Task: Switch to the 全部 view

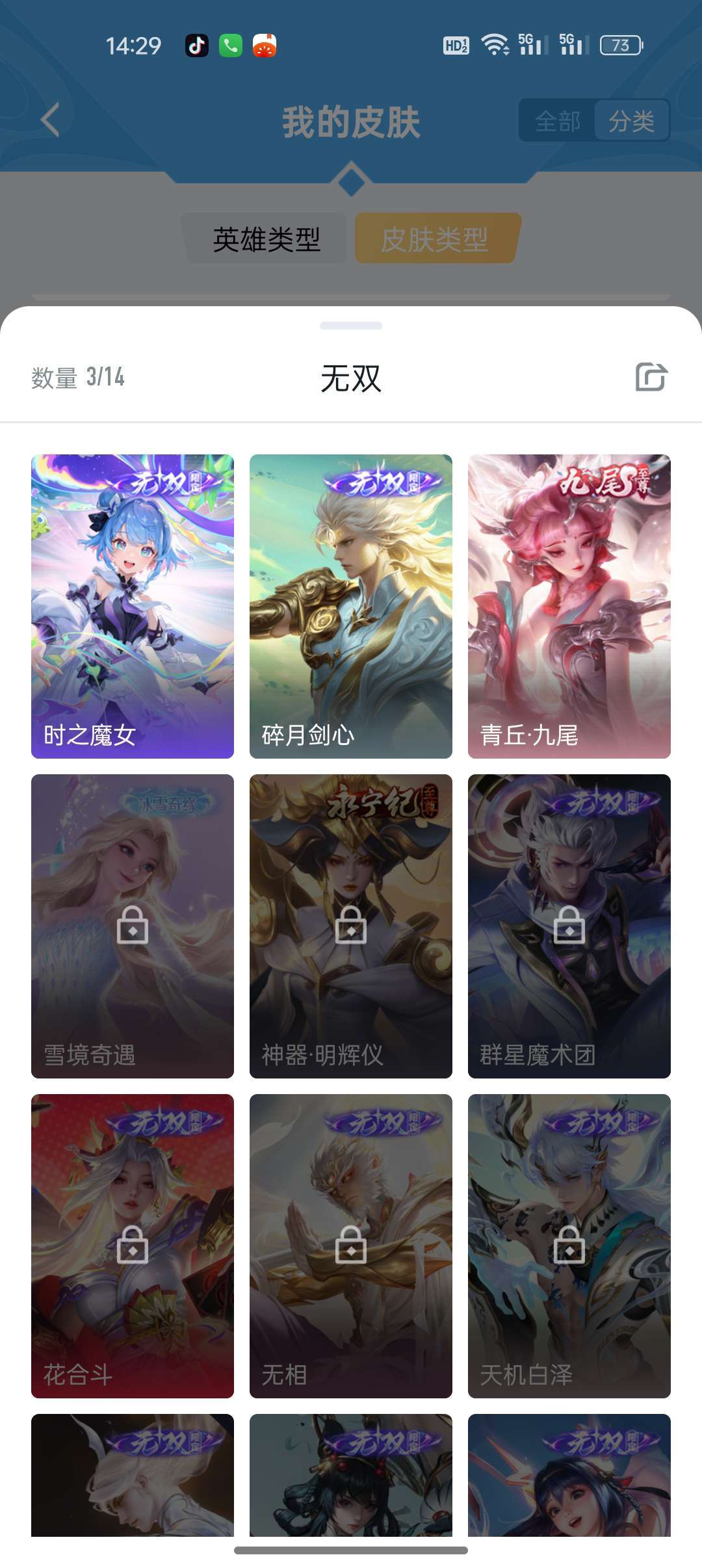Action: coord(557,121)
